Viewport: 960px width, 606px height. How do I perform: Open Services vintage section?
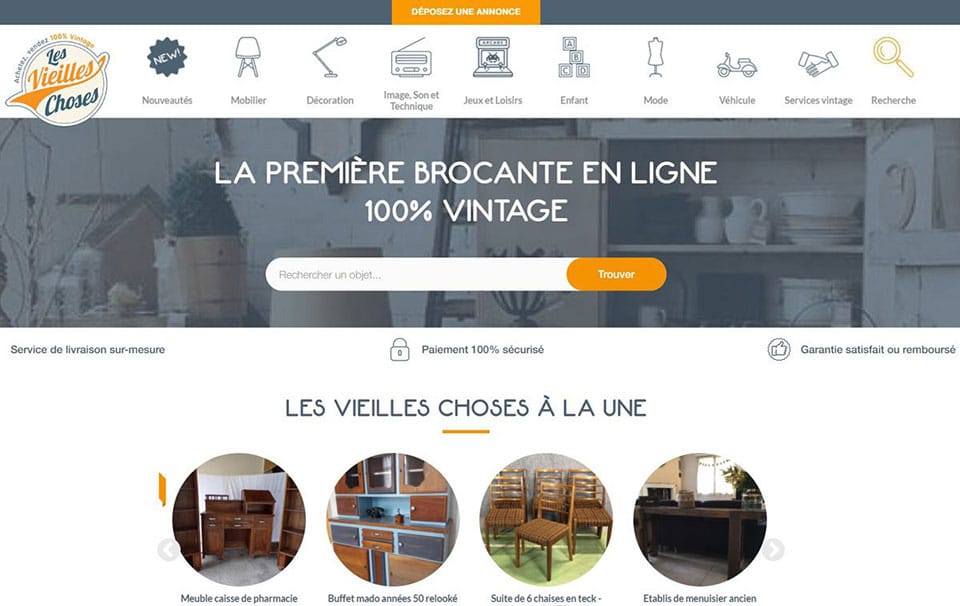tap(818, 70)
